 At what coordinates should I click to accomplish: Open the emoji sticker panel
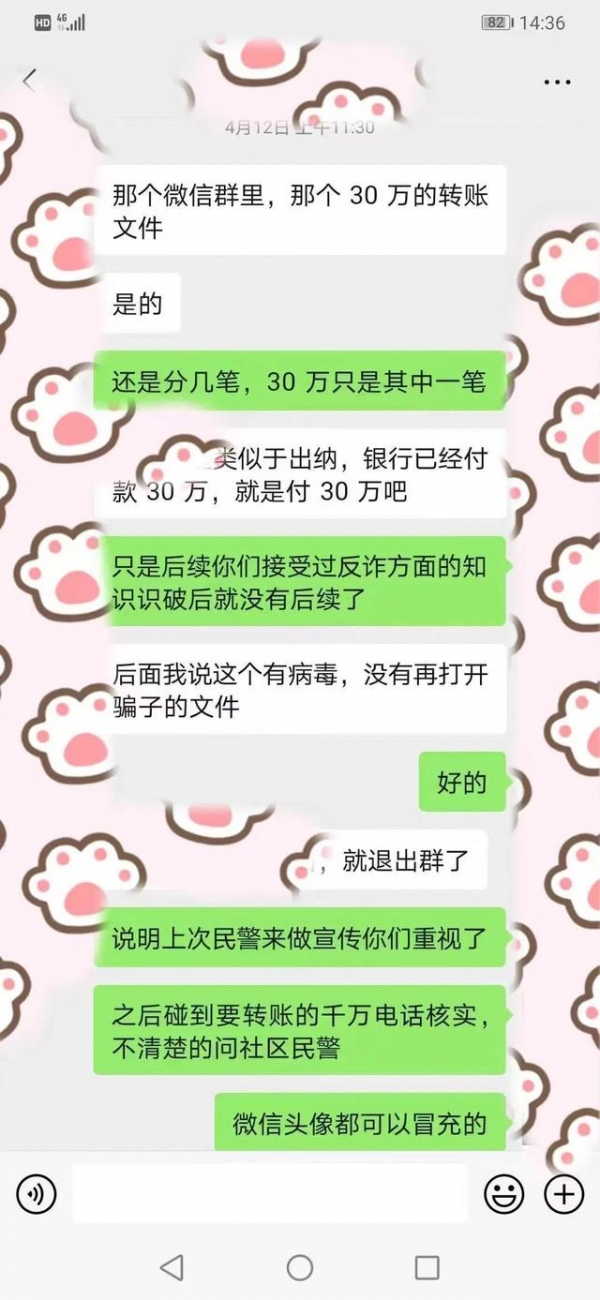coord(504,1193)
